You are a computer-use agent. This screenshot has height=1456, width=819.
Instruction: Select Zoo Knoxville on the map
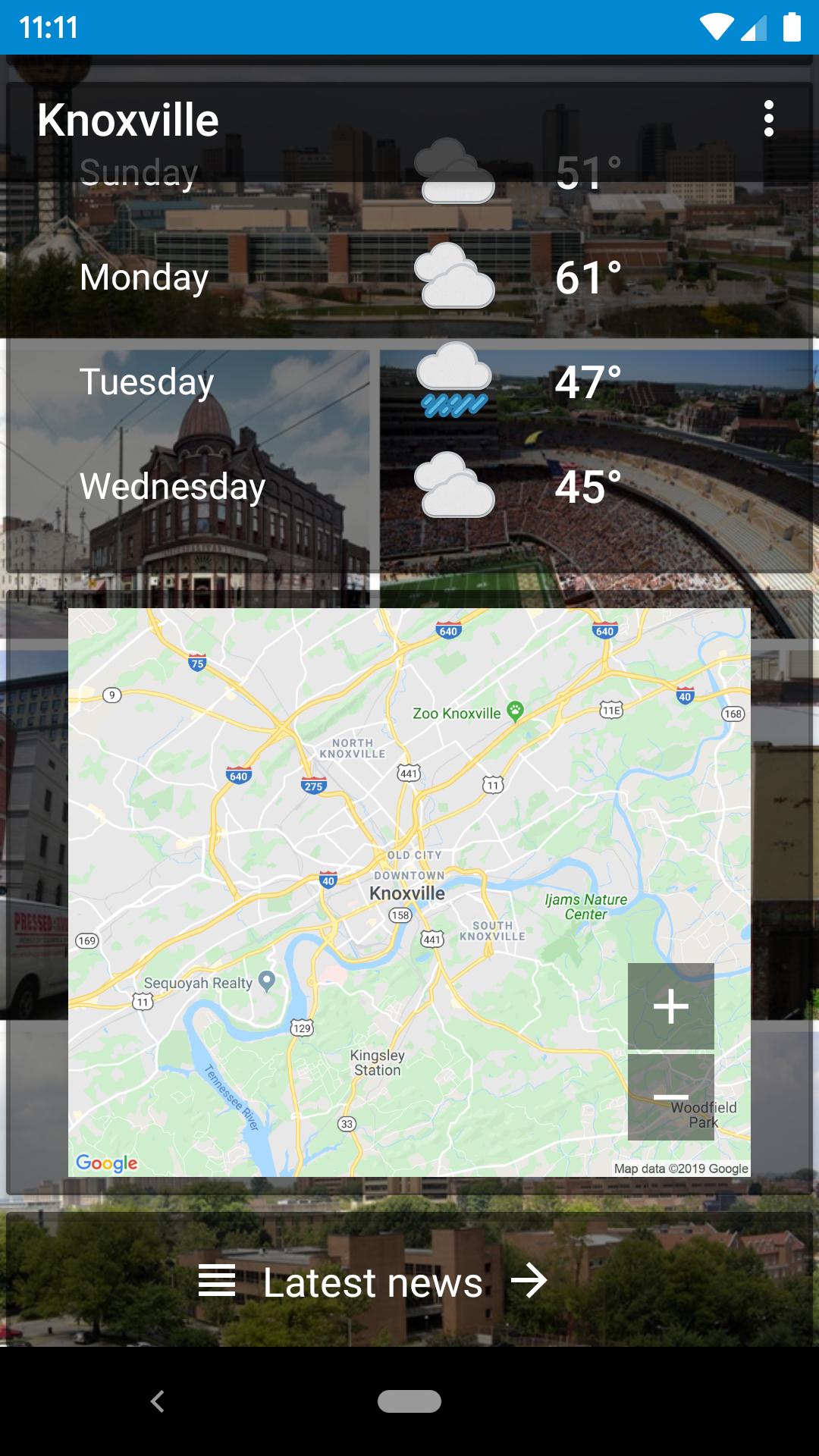pyautogui.click(x=515, y=711)
